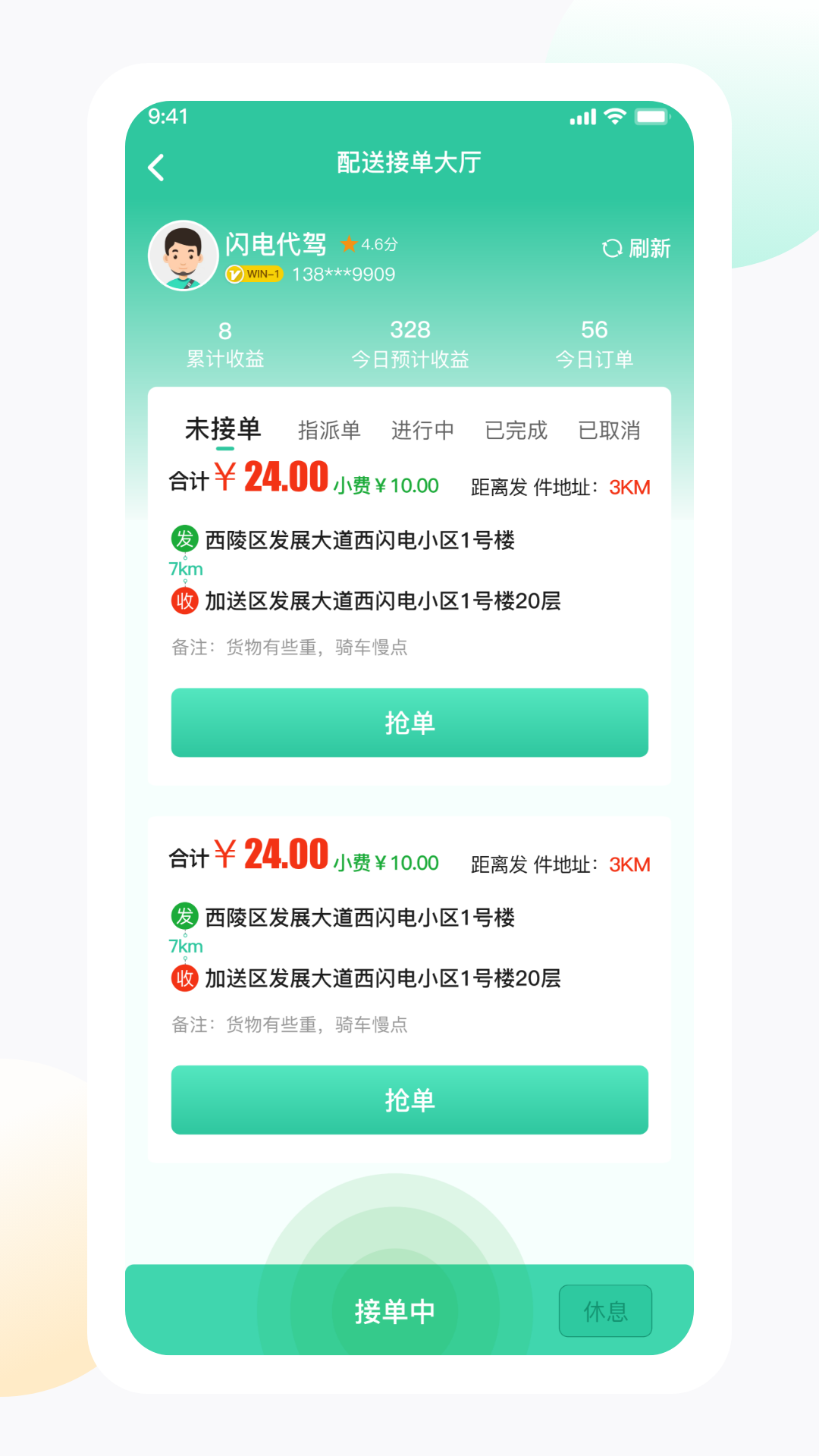Image resolution: width=819 pixels, height=1456 pixels.
Task: Click the back arrow icon
Action: [x=157, y=166]
